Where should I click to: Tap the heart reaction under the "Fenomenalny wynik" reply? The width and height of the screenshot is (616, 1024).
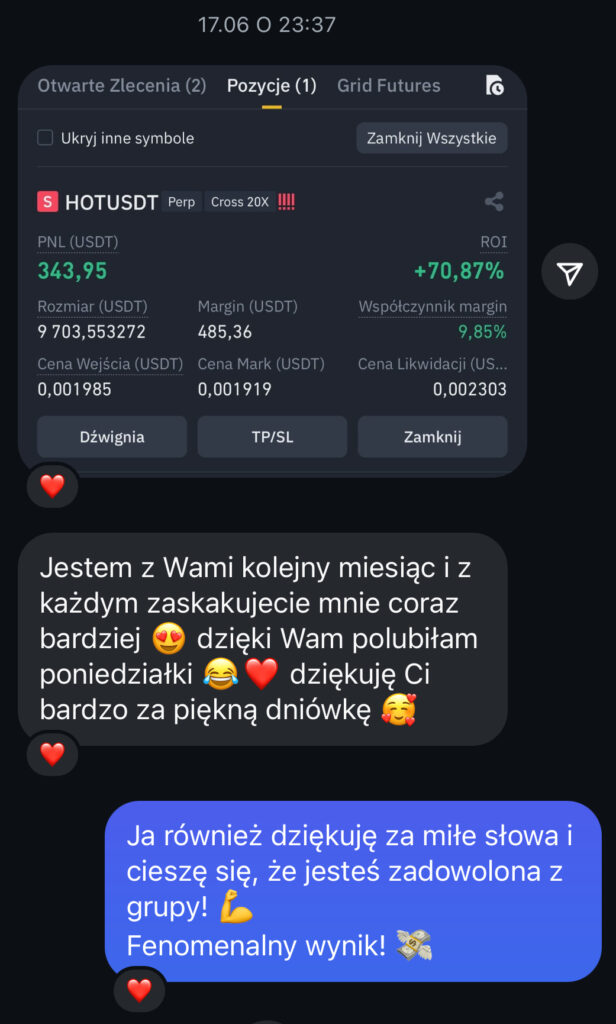(x=139, y=990)
